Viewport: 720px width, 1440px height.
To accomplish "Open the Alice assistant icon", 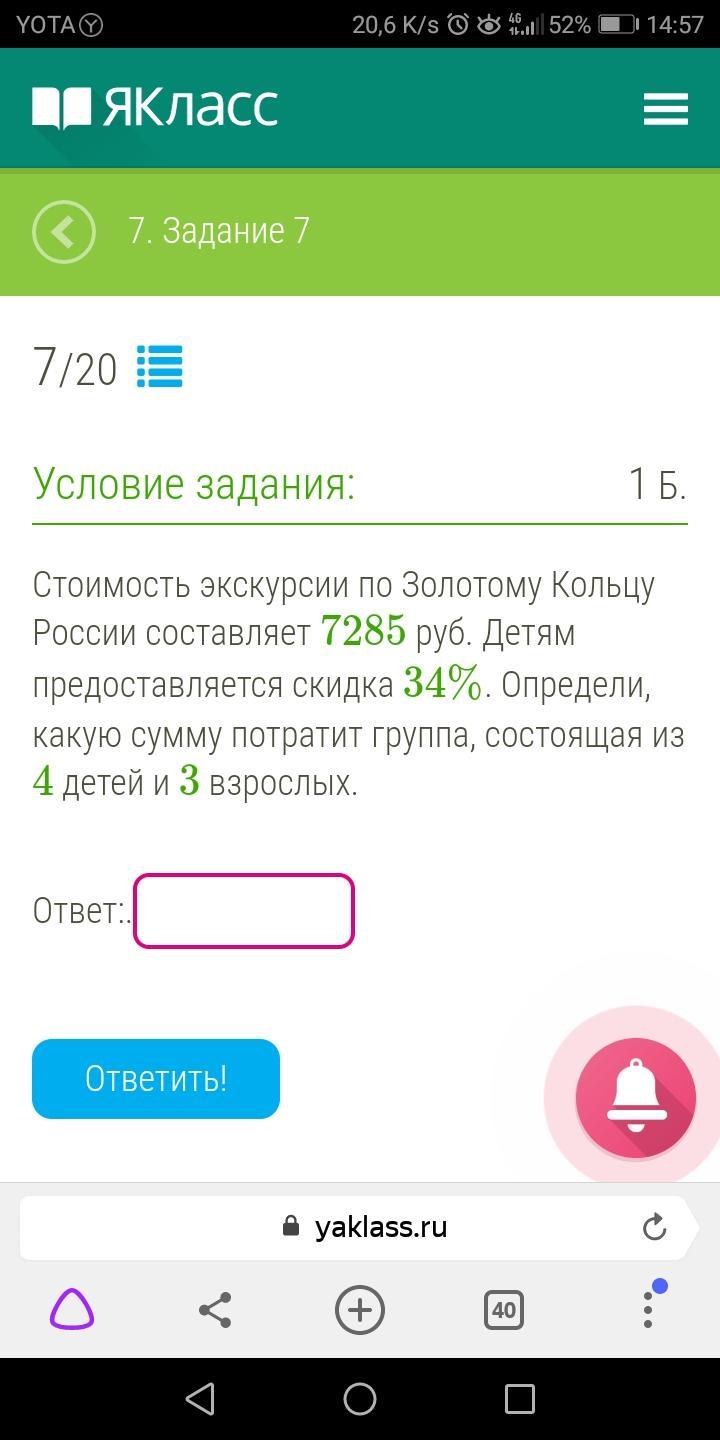I will [x=72, y=1309].
